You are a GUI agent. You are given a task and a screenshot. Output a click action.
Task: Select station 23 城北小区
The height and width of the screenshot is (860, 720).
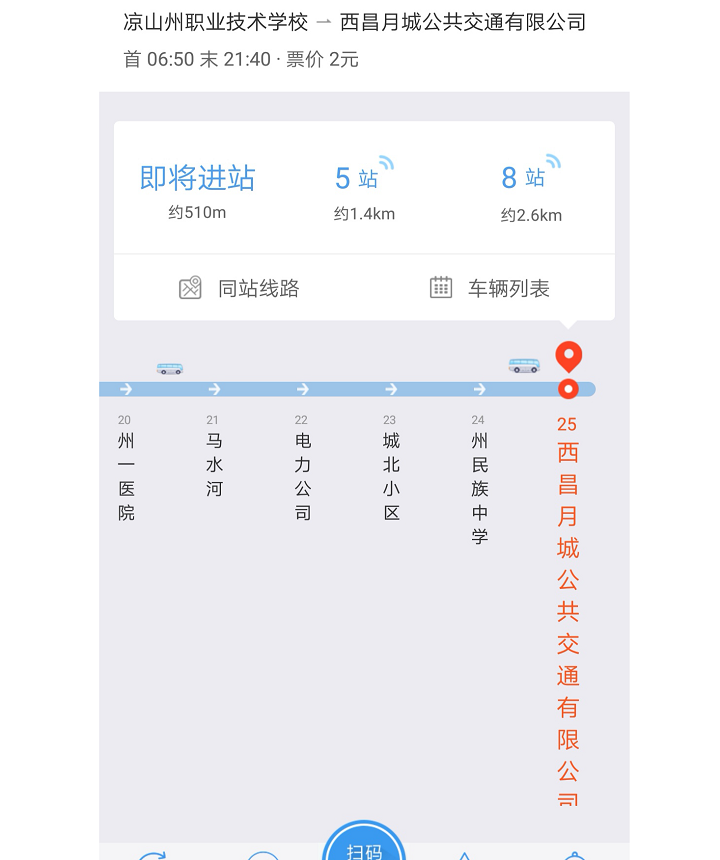click(391, 475)
